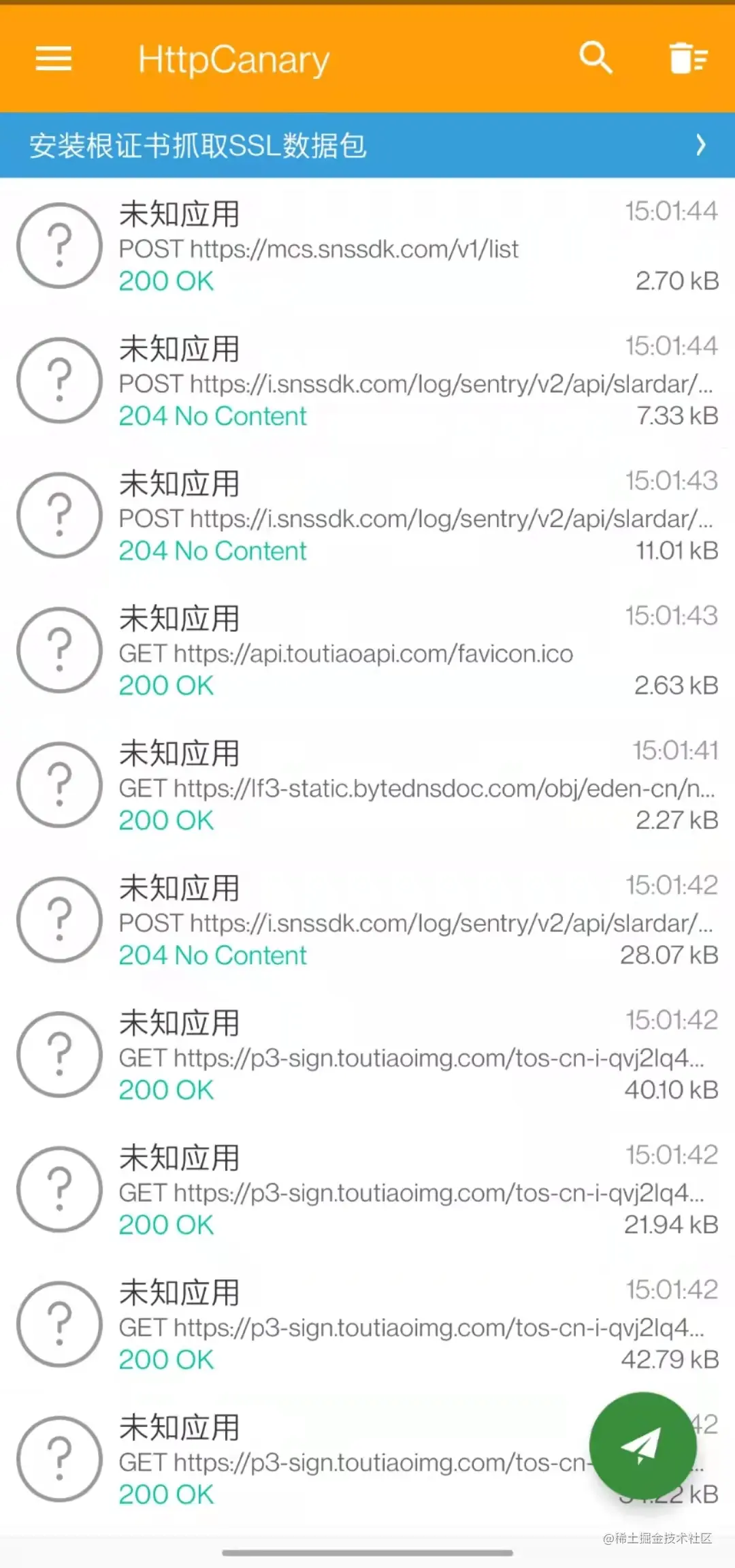Screen dimensions: 735x1568
Task: Tap the green paper-plane capture button
Action: pyautogui.click(x=642, y=1445)
